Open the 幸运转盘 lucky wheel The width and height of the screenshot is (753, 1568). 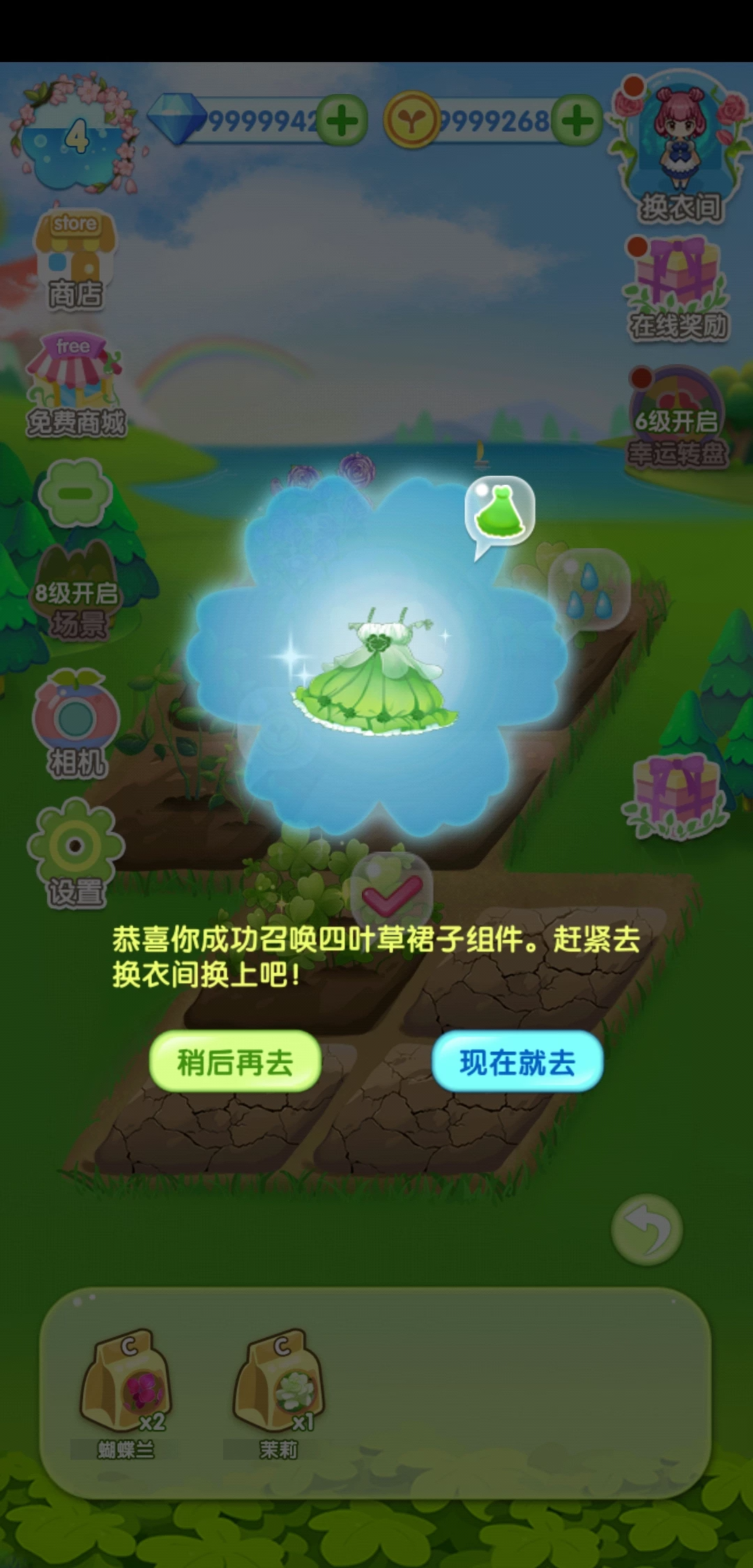click(x=676, y=419)
